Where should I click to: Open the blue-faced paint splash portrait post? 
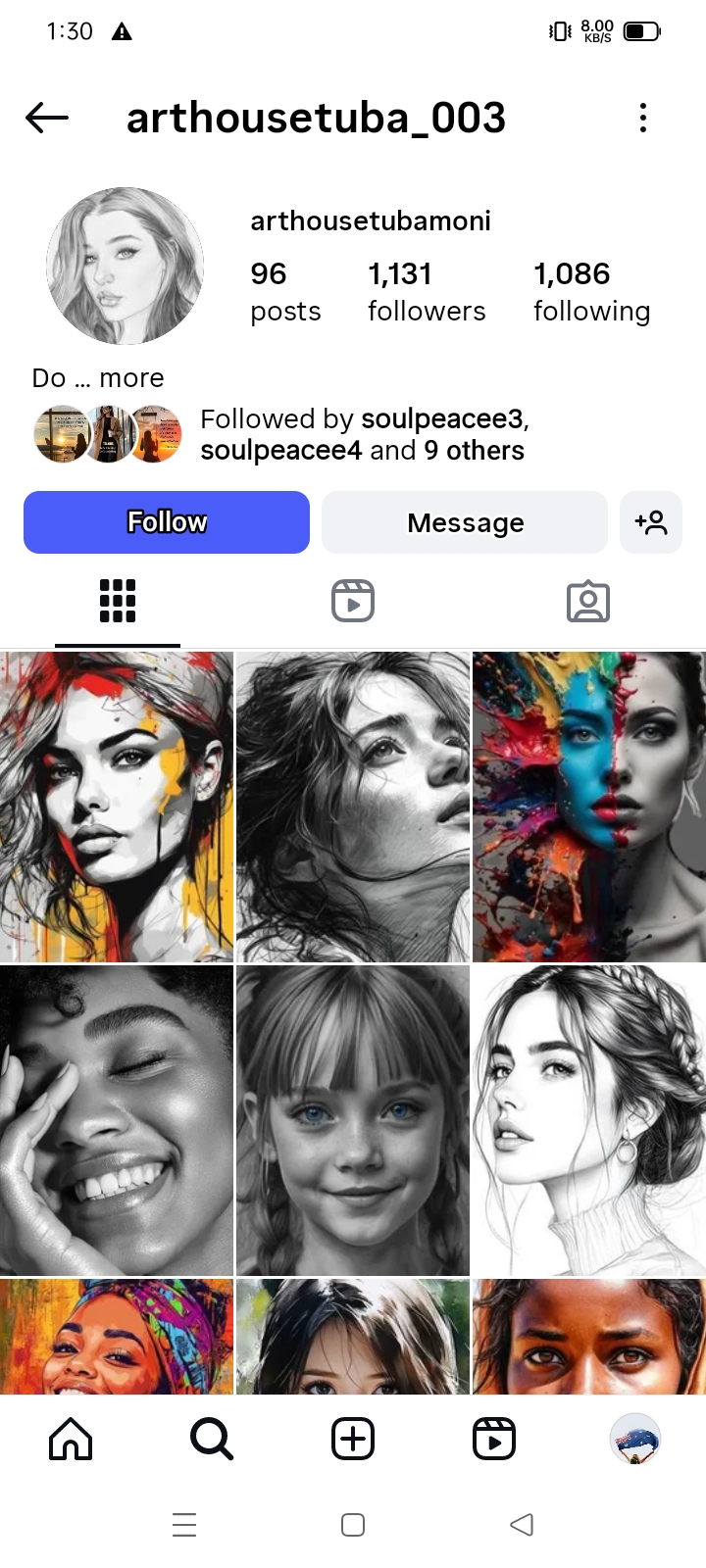(x=588, y=807)
